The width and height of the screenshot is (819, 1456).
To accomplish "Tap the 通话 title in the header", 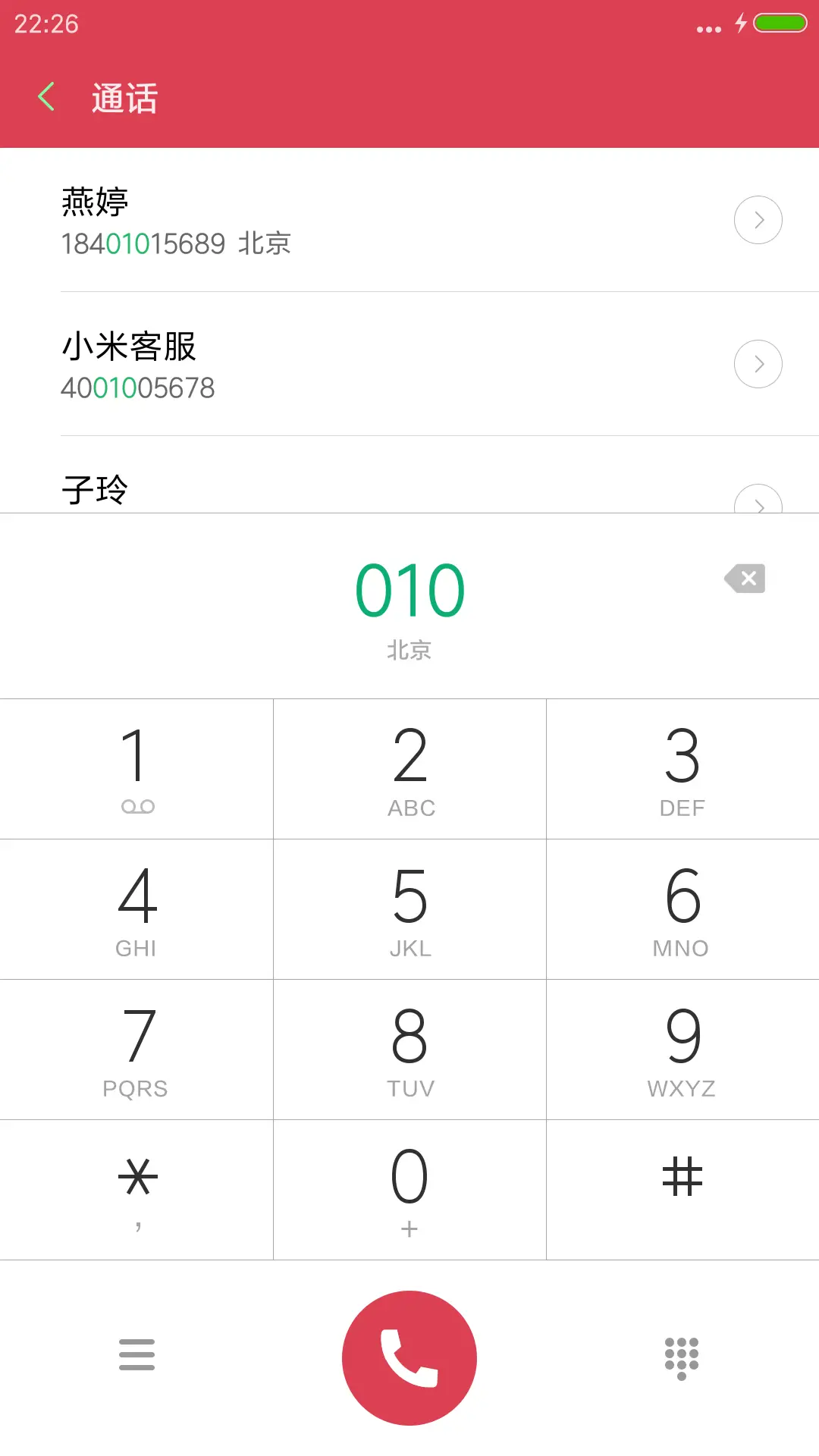I will (x=124, y=98).
